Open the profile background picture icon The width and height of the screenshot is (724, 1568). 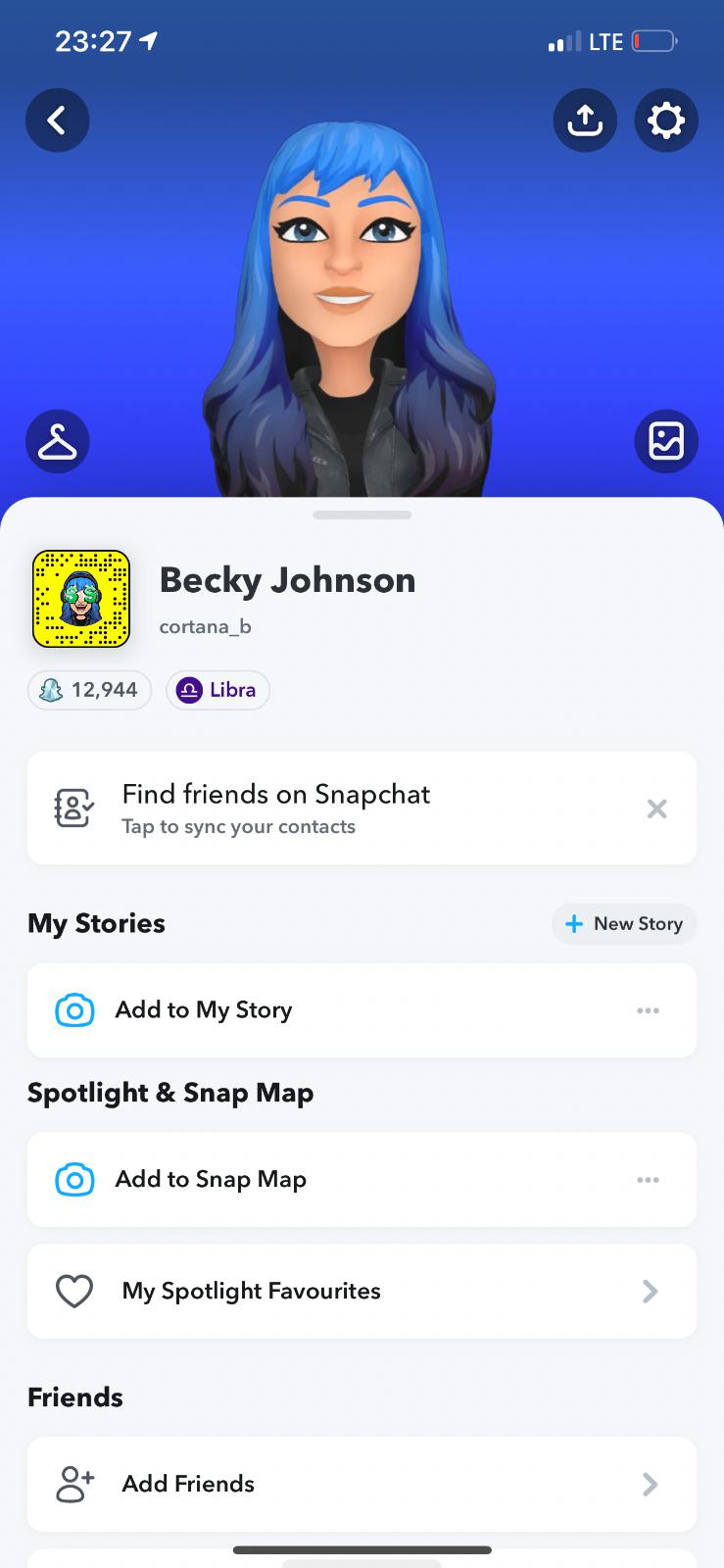pos(666,441)
